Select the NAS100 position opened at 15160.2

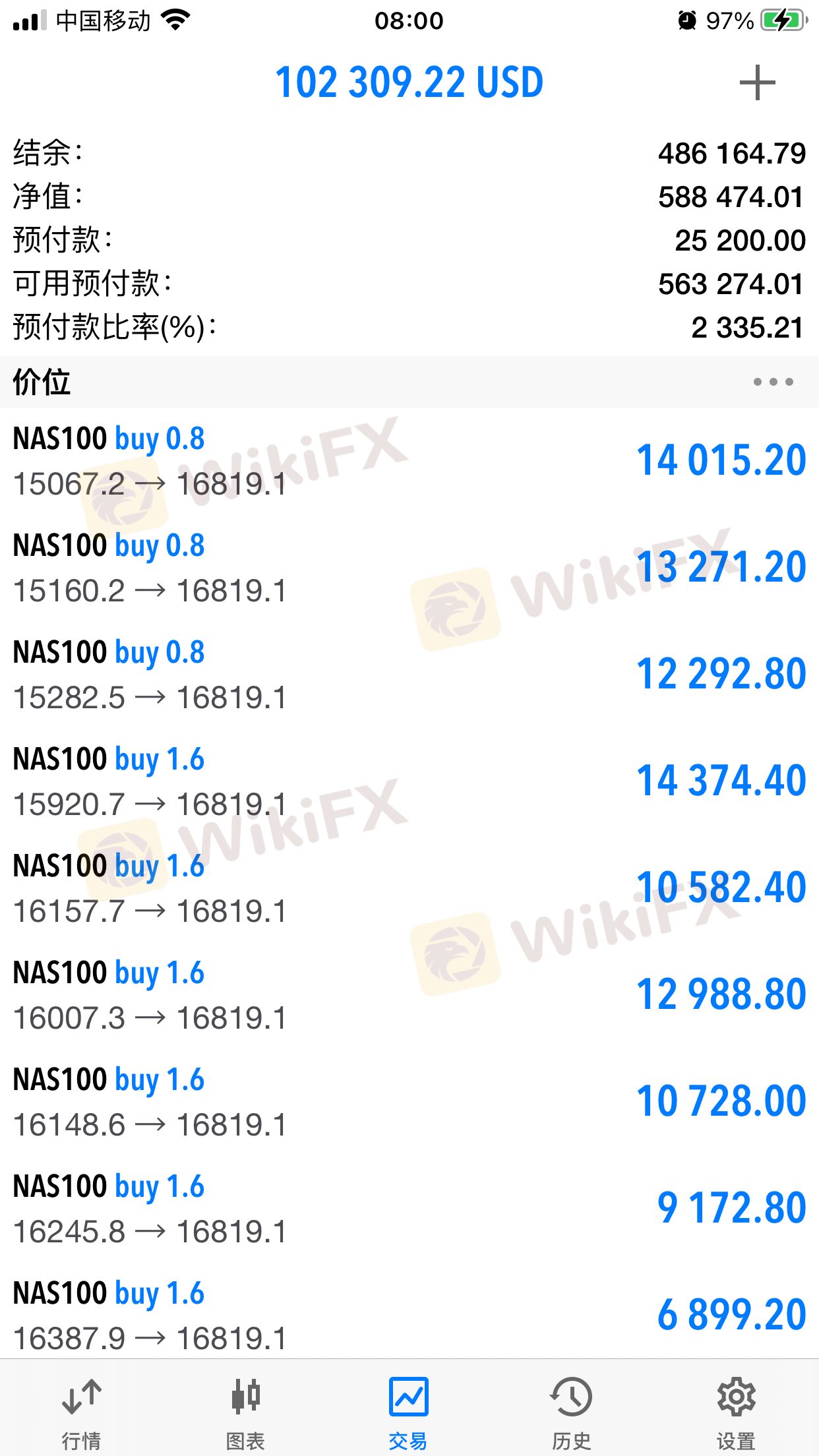[409, 568]
